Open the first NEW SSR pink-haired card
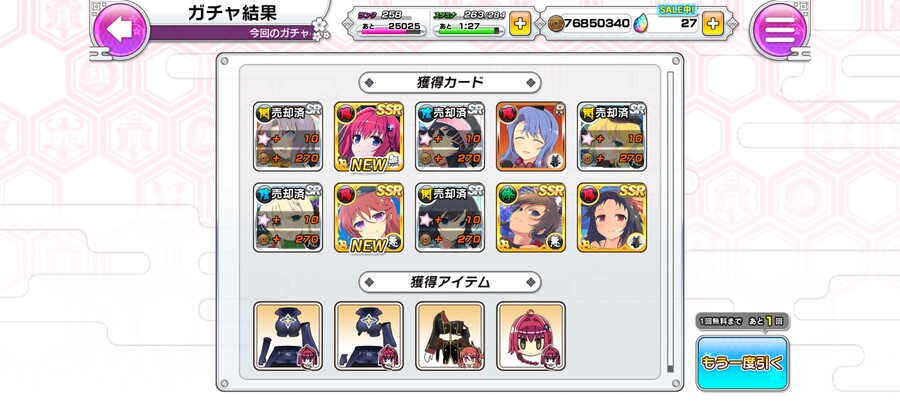 tap(369, 136)
